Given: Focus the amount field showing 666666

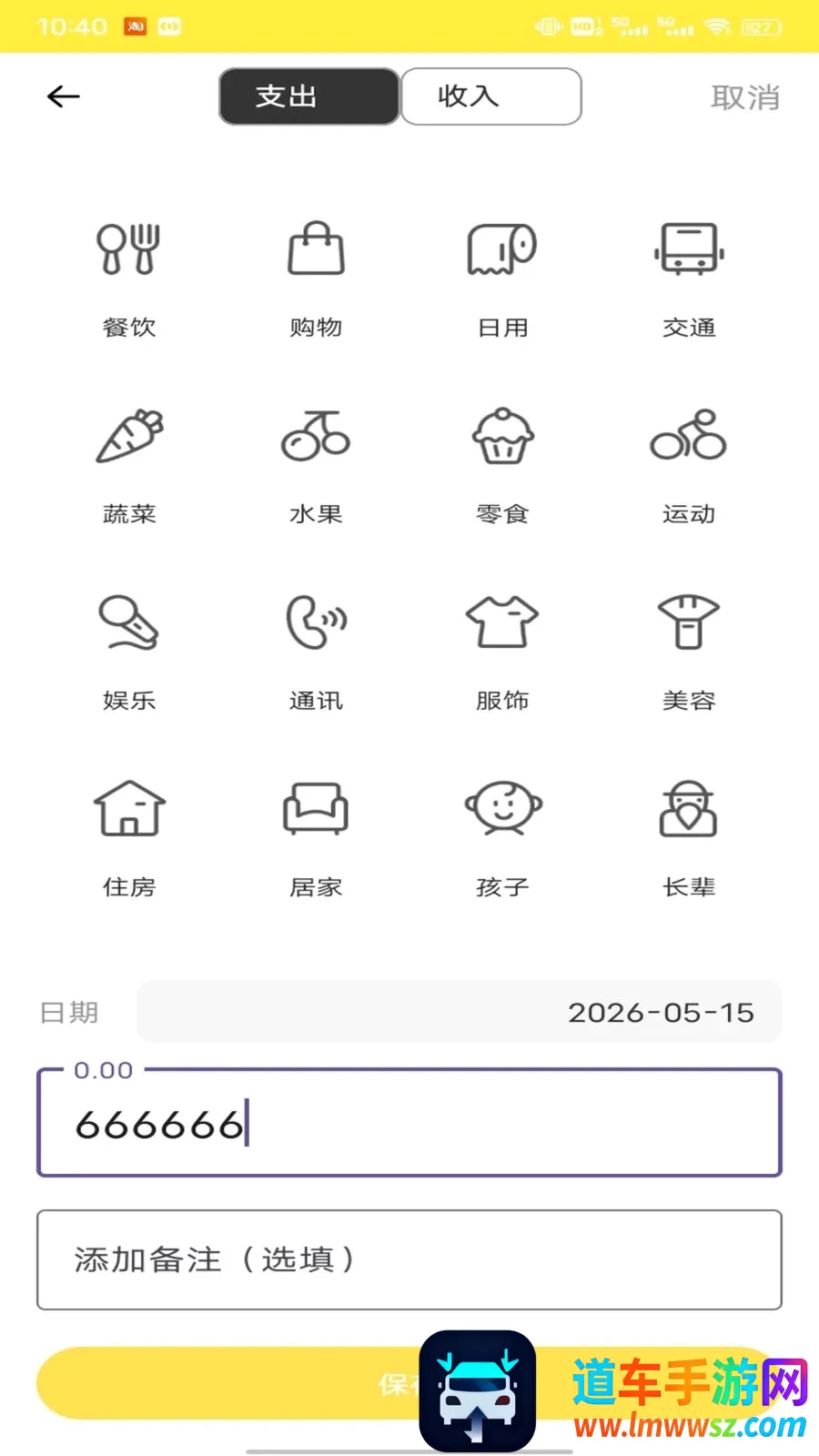Looking at the screenshot, I should 409,1123.
